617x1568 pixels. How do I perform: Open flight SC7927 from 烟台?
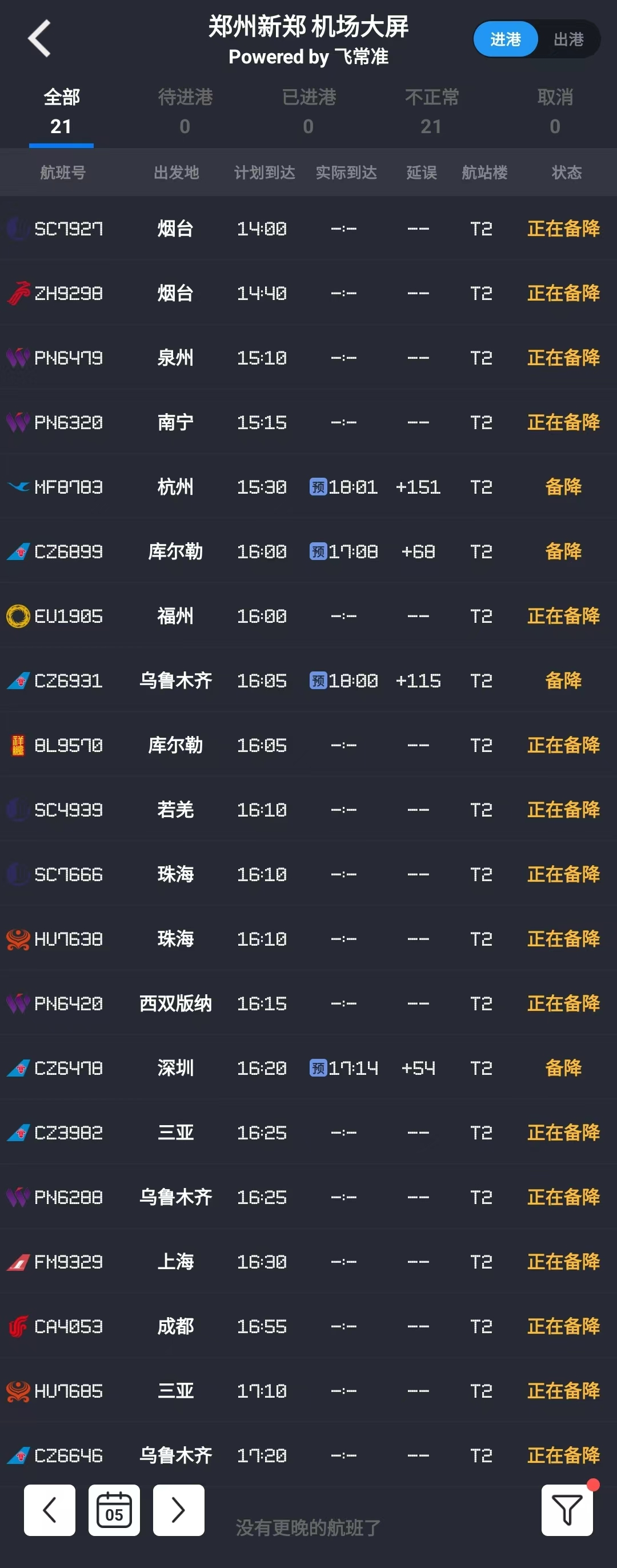(308, 229)
